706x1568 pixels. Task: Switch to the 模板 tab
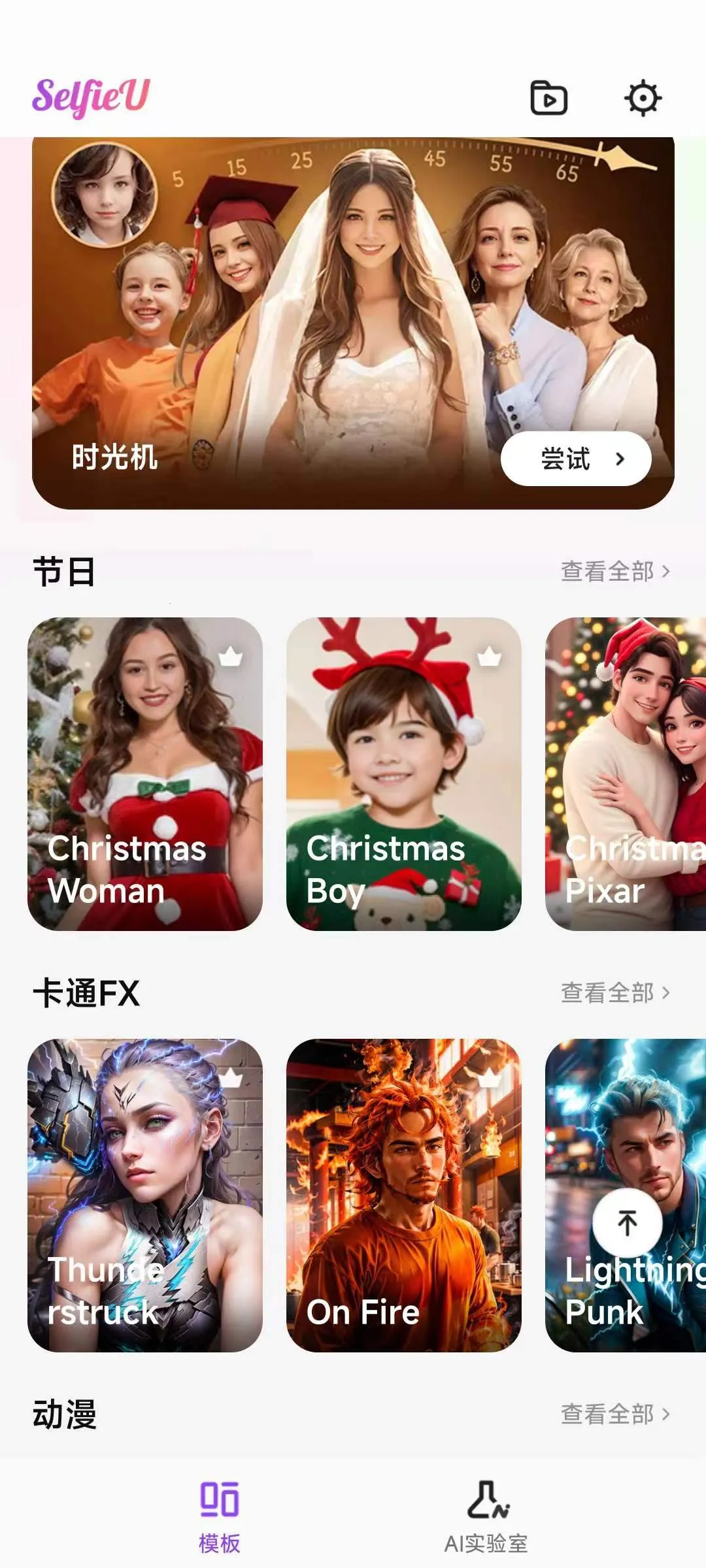tap(220, 1517)
